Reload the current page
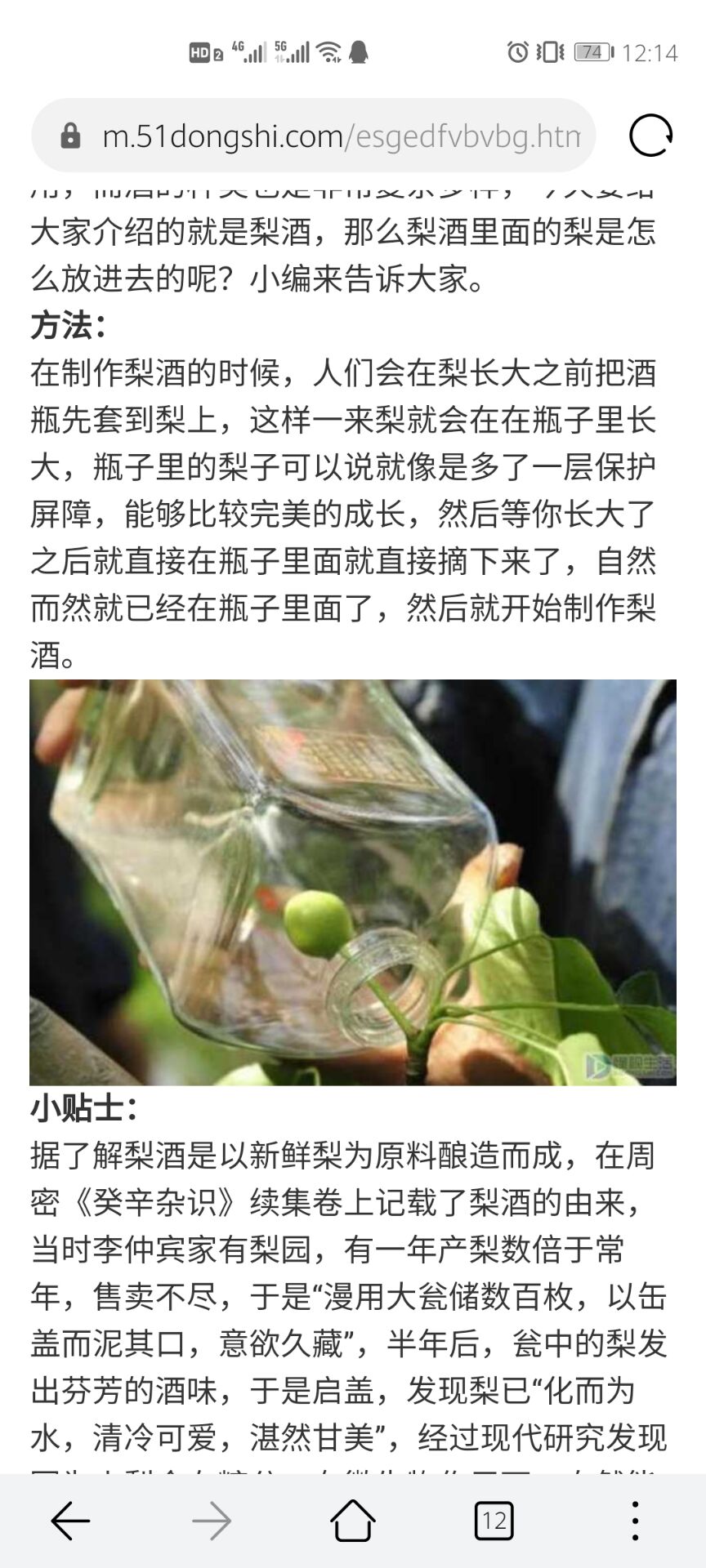 [x=650, y=136]
